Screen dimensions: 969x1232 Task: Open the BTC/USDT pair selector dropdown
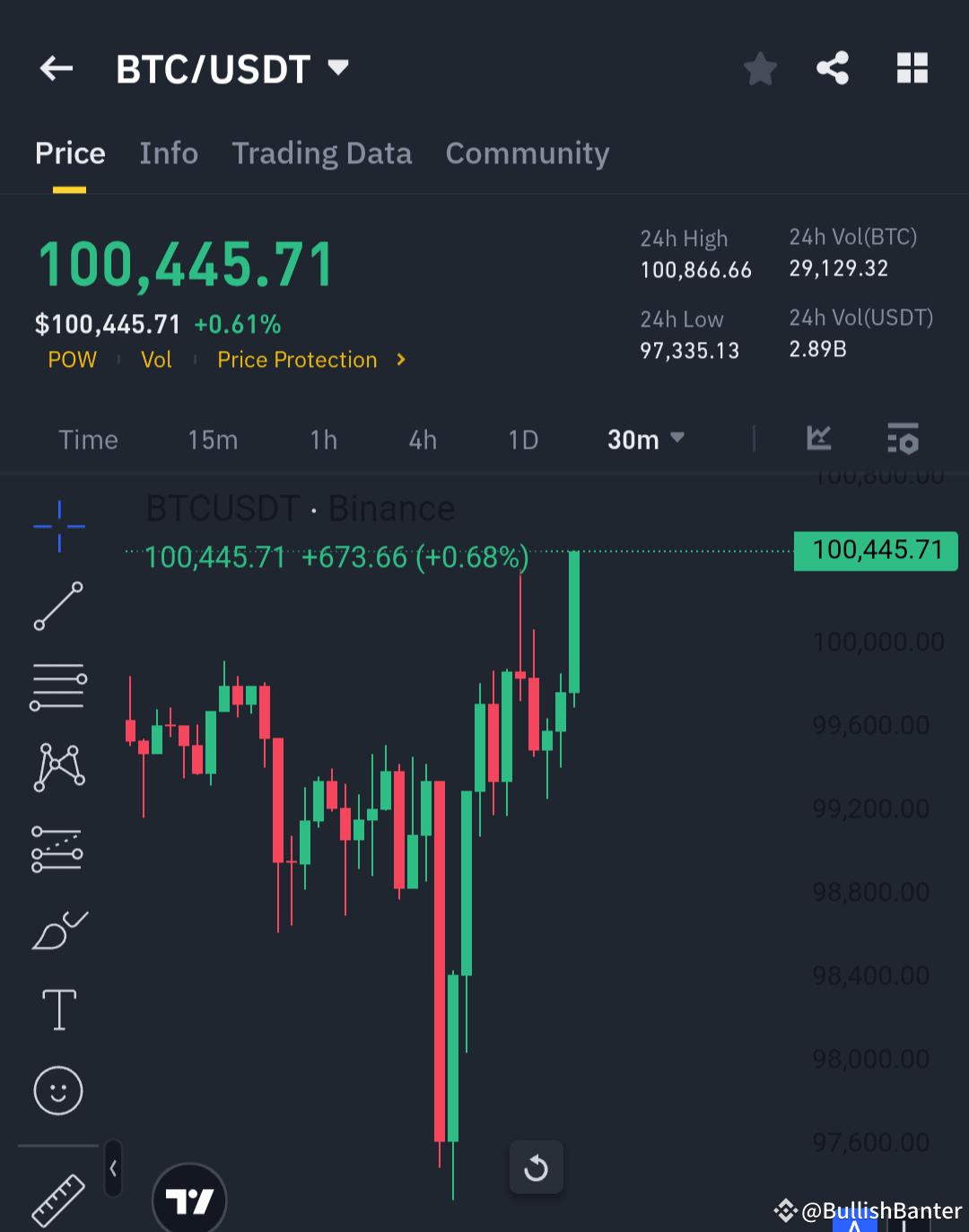[x=338, y=66]
